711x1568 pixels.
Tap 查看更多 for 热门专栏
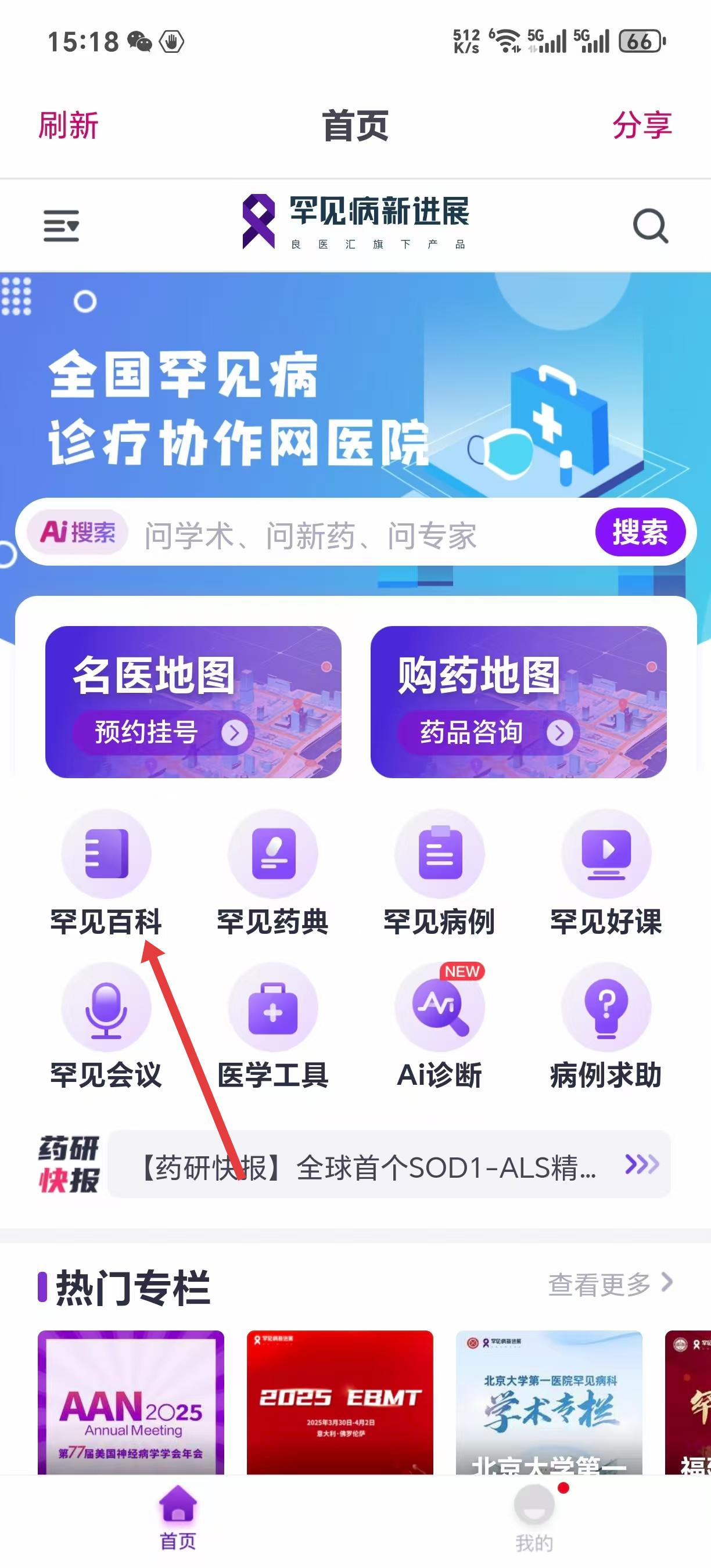(x=609, y=1284)
